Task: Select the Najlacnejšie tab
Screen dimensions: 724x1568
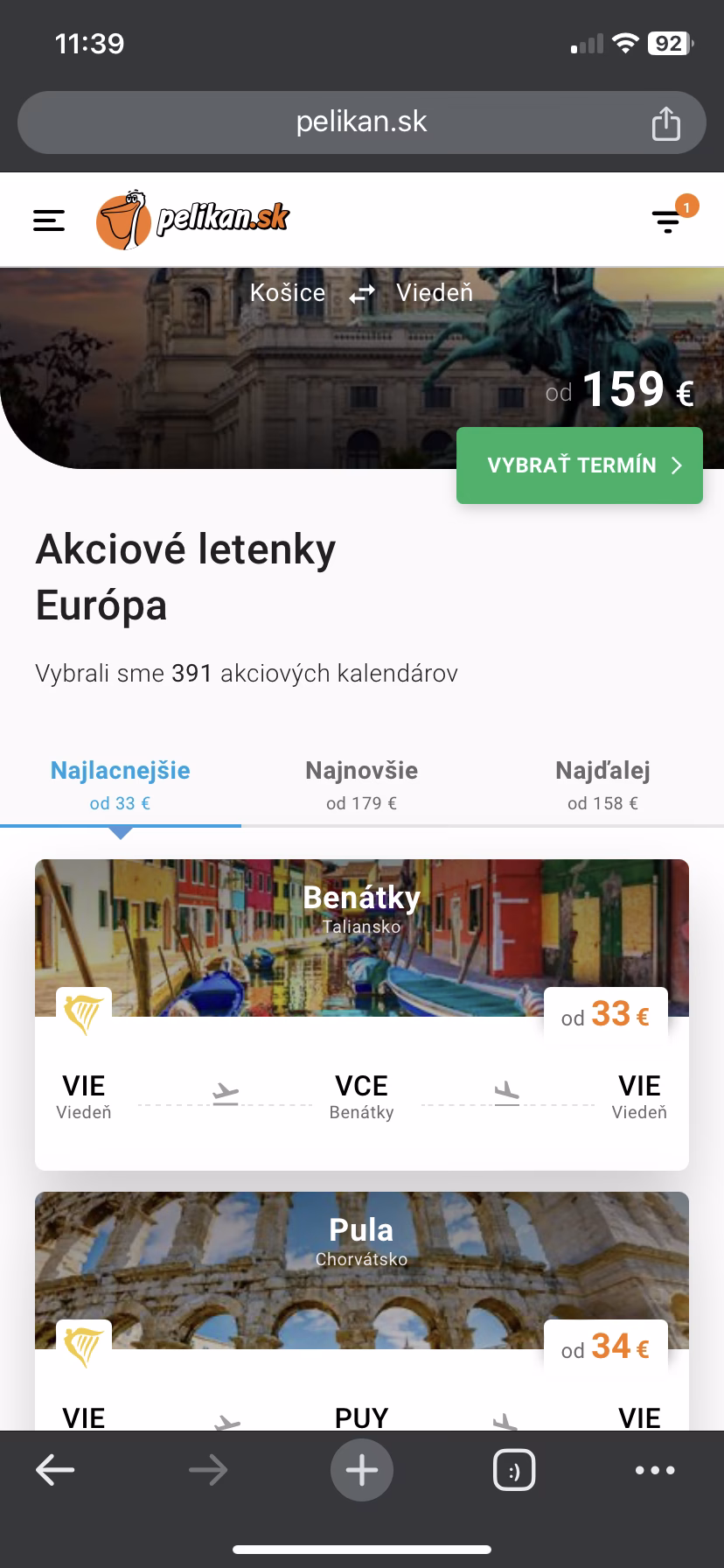Action: pos(120,784)
